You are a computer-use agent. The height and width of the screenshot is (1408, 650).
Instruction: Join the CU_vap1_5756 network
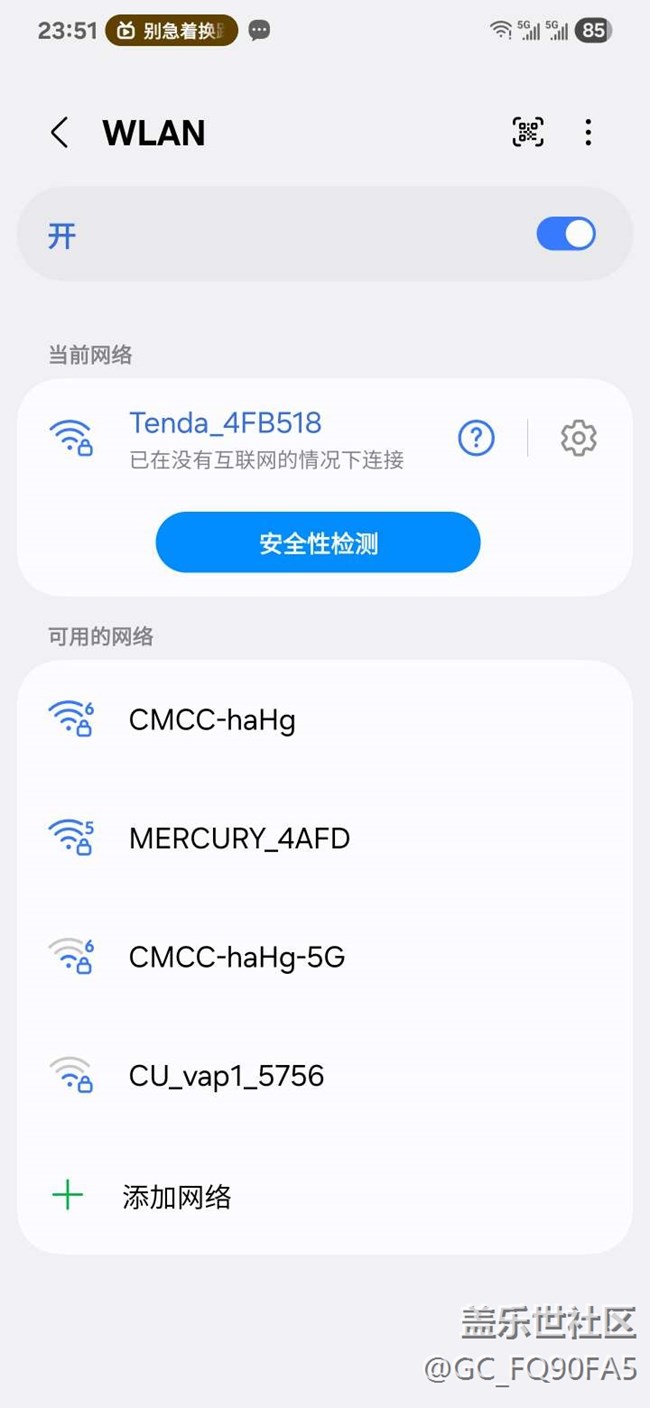pyautogui.click(x=325, y=1076)
